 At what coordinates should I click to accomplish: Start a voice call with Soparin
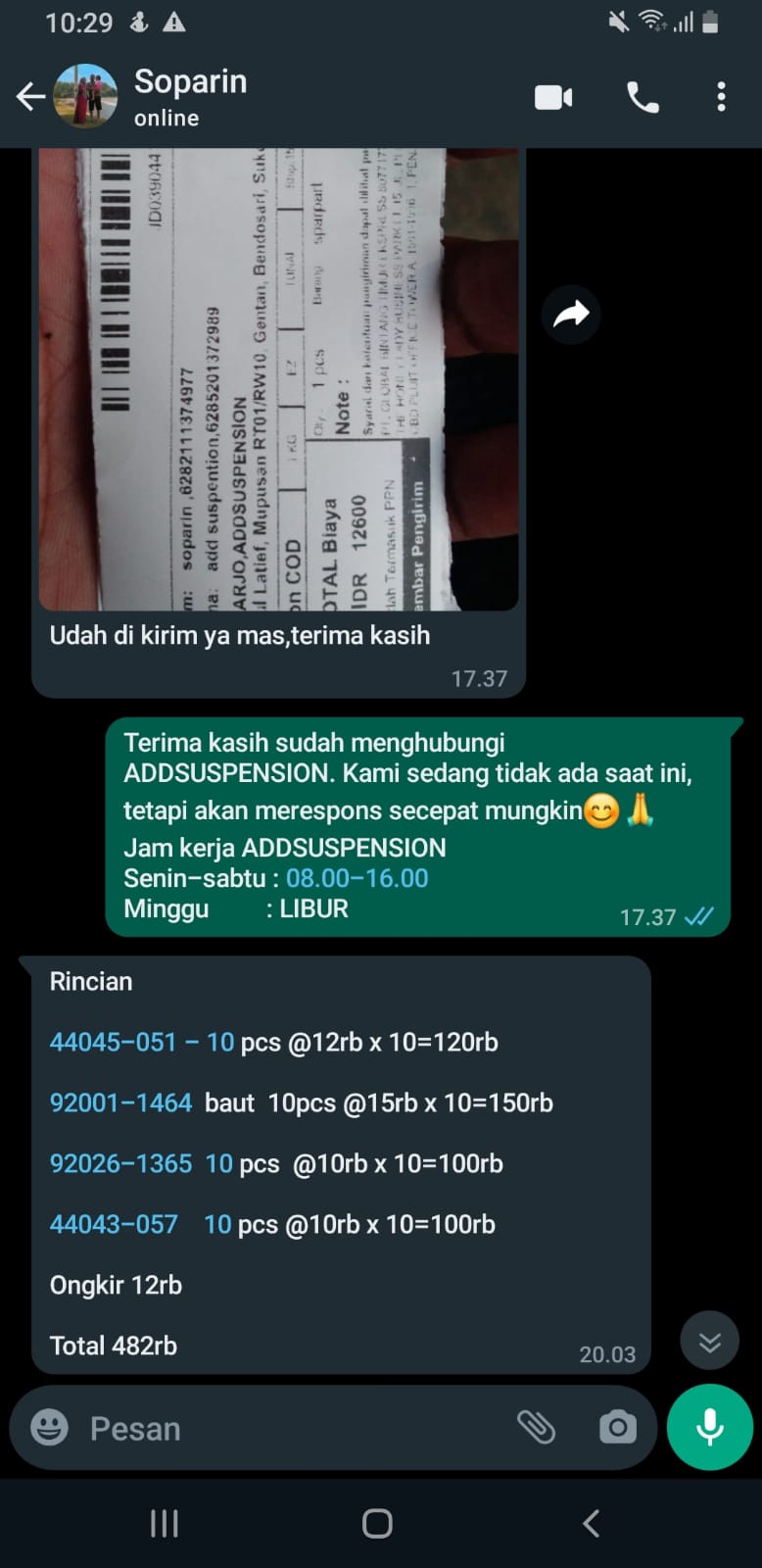tap(643, 97)
